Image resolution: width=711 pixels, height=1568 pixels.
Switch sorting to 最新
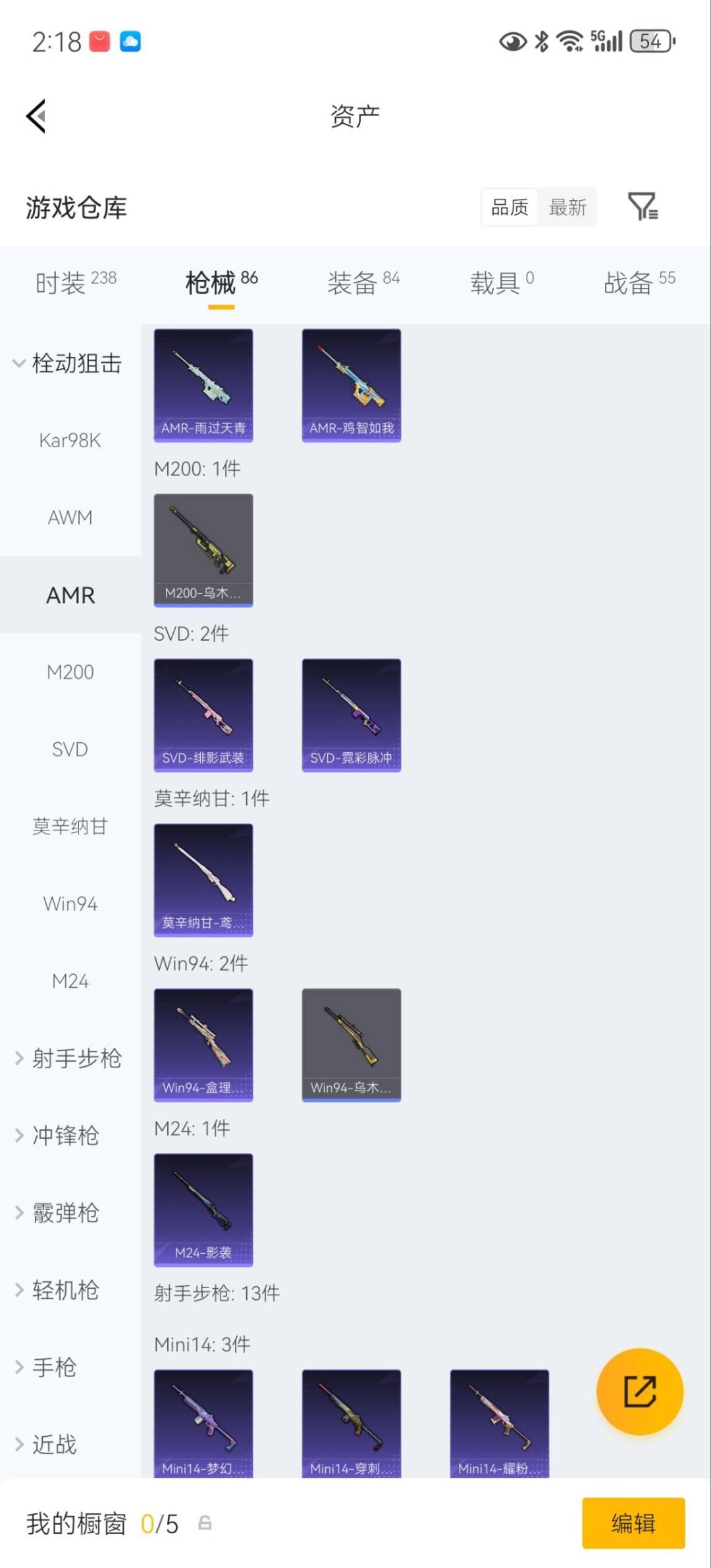tap(567, 207)
